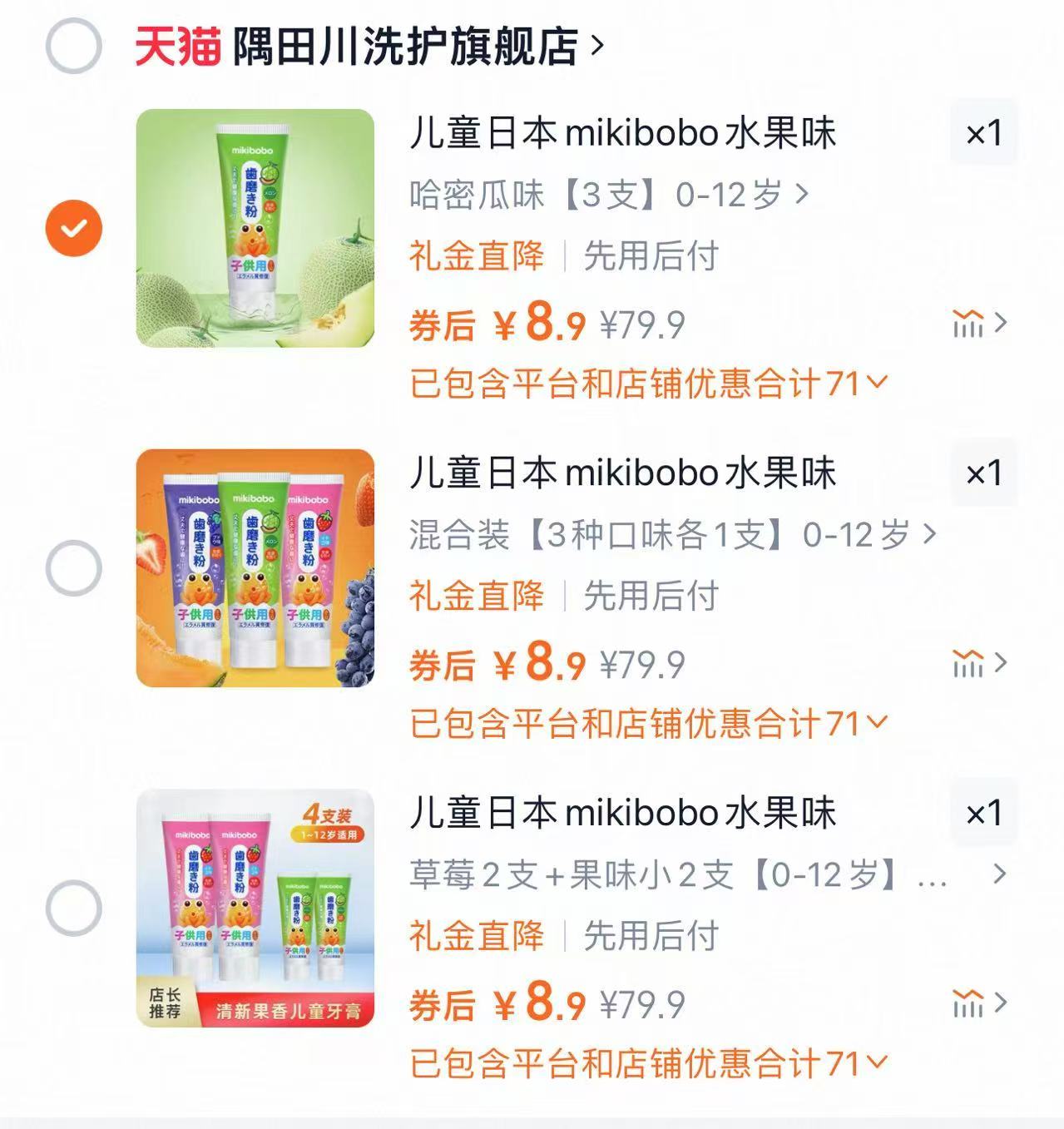Click the 先用后付 pay-later label
Screen dimensions: 1064x1129
point(649,256)
